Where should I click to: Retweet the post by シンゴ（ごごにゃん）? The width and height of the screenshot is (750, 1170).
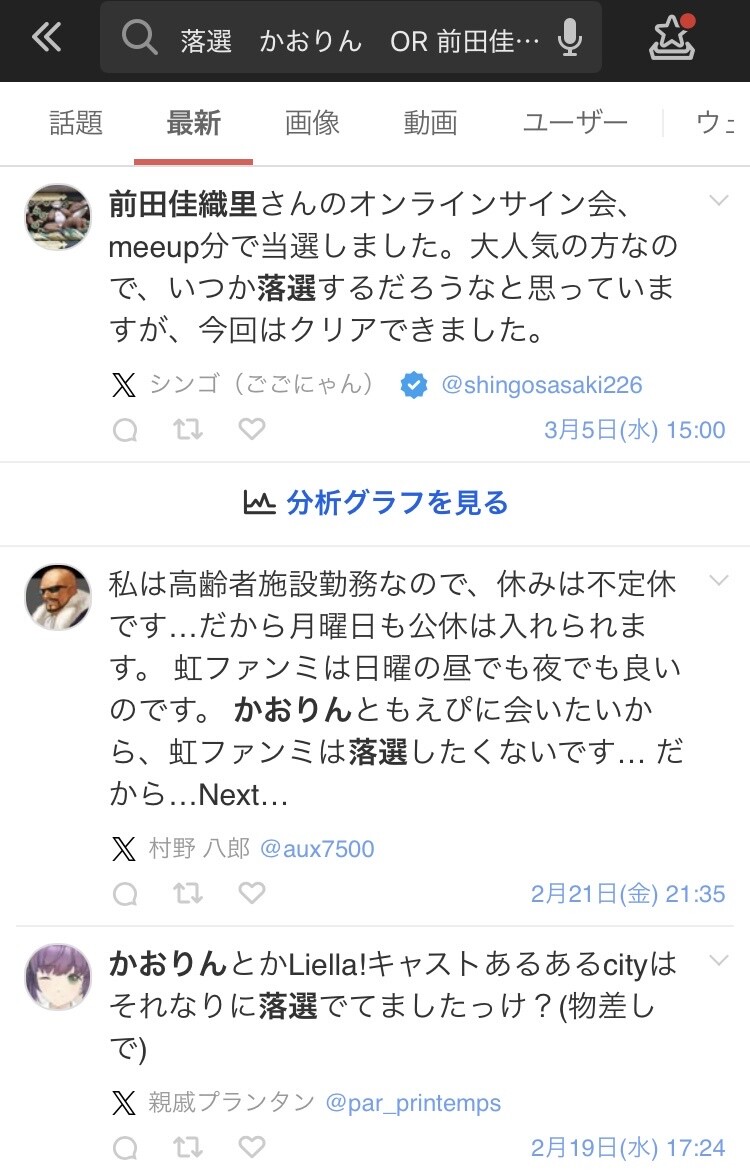click(x=188, y=429)
